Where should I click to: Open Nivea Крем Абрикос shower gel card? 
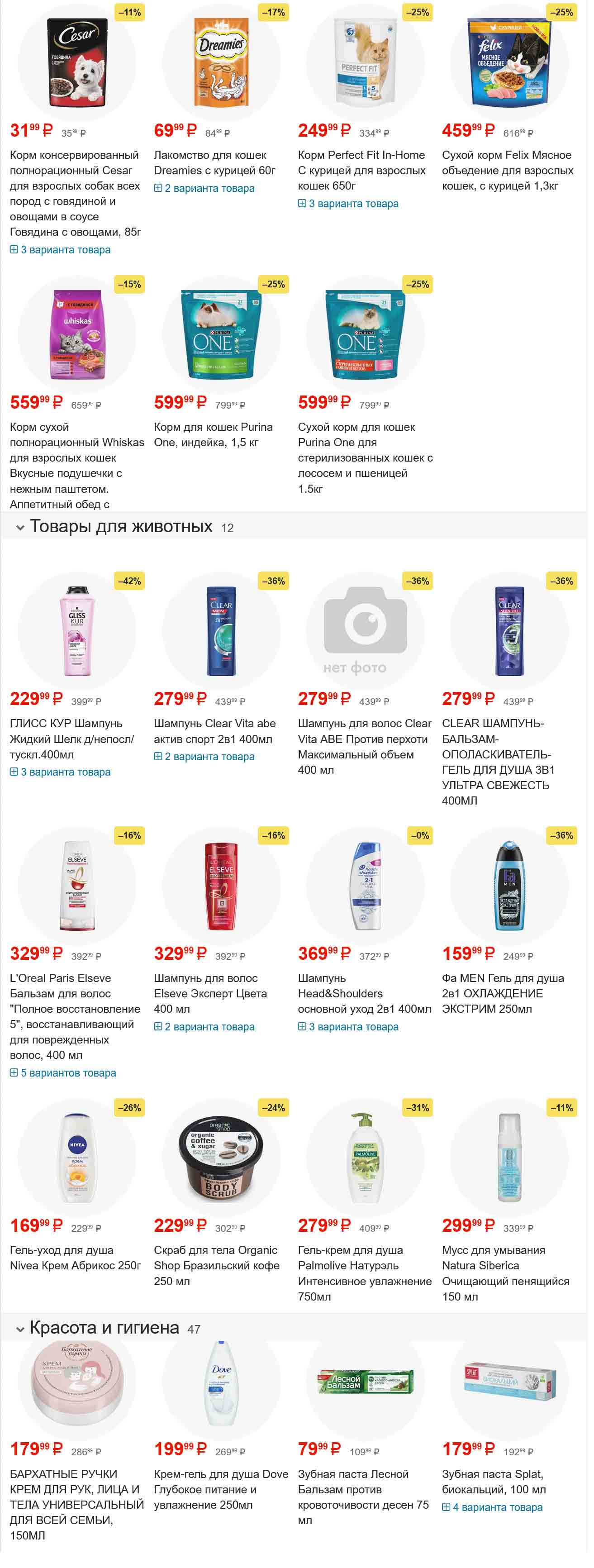(x=76, y=1258)
